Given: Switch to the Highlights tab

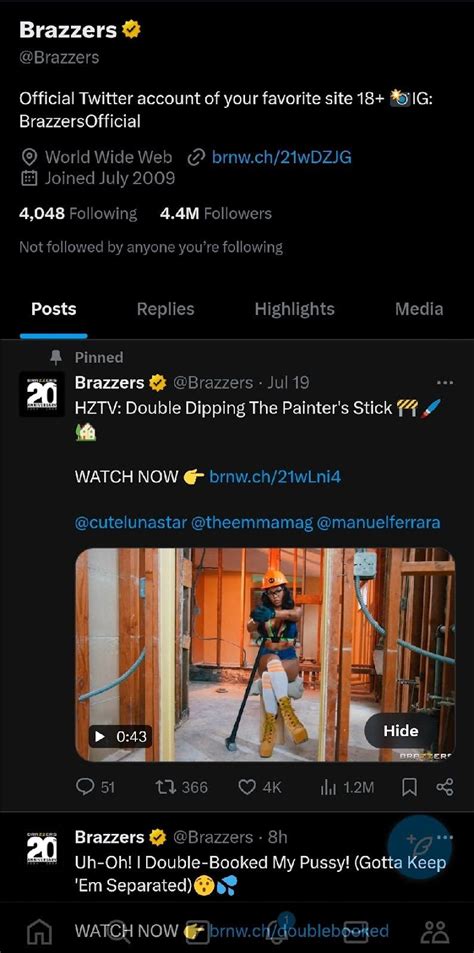Looking at the screenshot, I should tap(294, 309).
